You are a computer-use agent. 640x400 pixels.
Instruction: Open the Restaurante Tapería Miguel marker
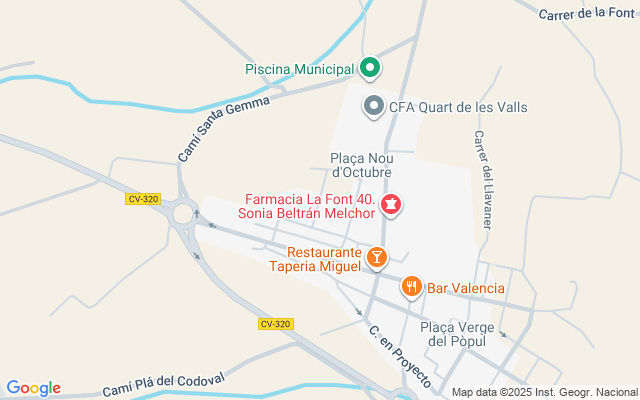click(376, 259)
